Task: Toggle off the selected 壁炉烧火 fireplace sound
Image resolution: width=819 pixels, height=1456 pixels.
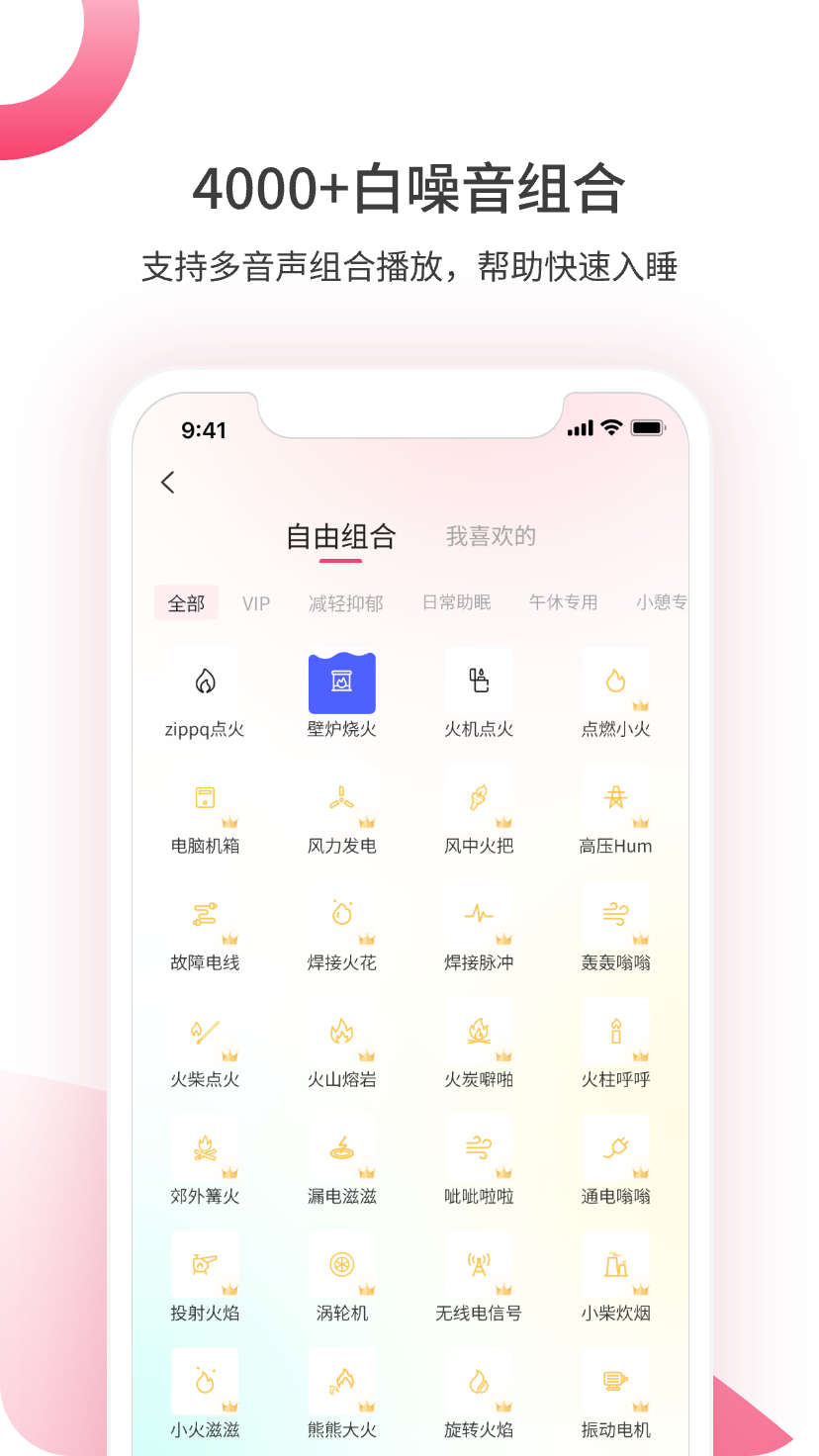Action: [341, 682]
